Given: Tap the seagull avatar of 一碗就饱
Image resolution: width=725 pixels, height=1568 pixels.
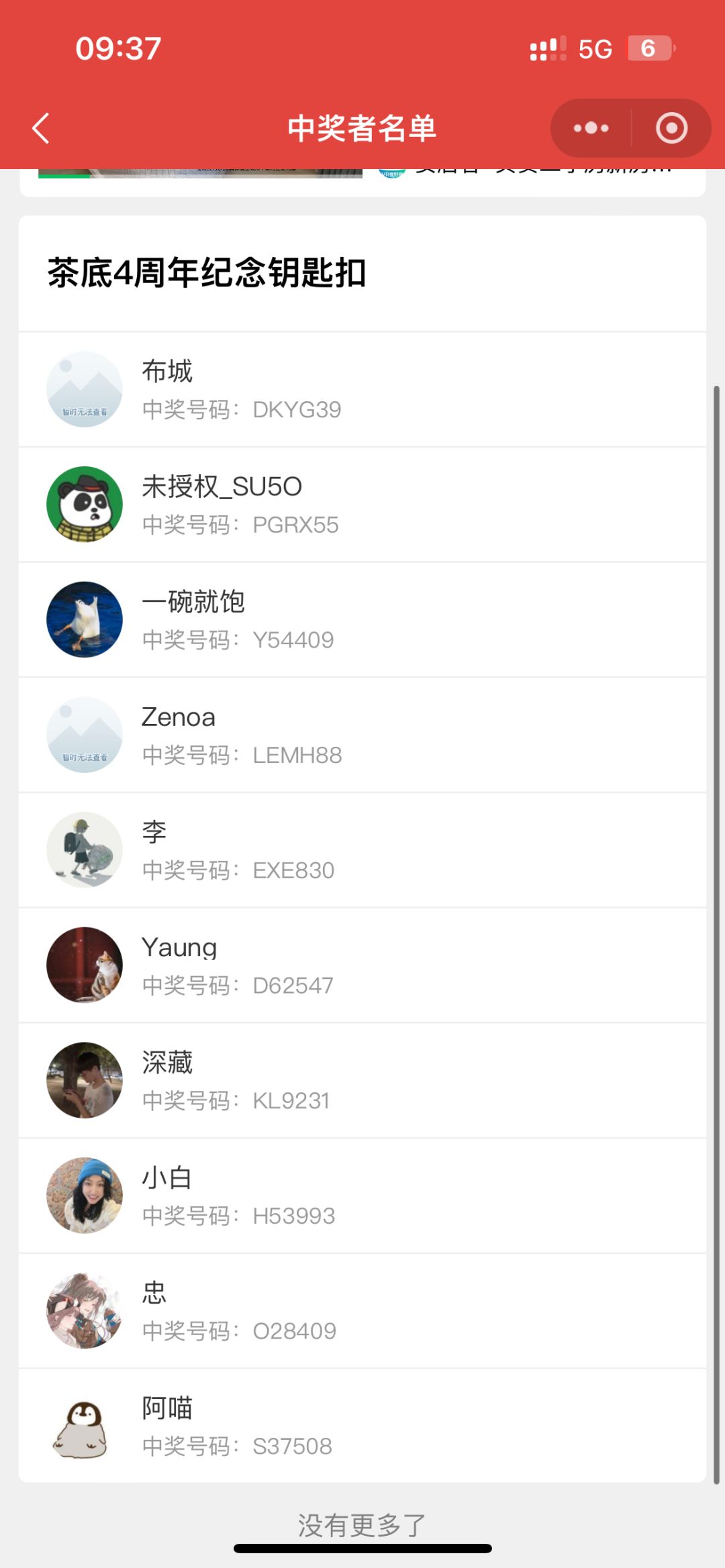Looking at the screenshot, I should click(84, 619).
